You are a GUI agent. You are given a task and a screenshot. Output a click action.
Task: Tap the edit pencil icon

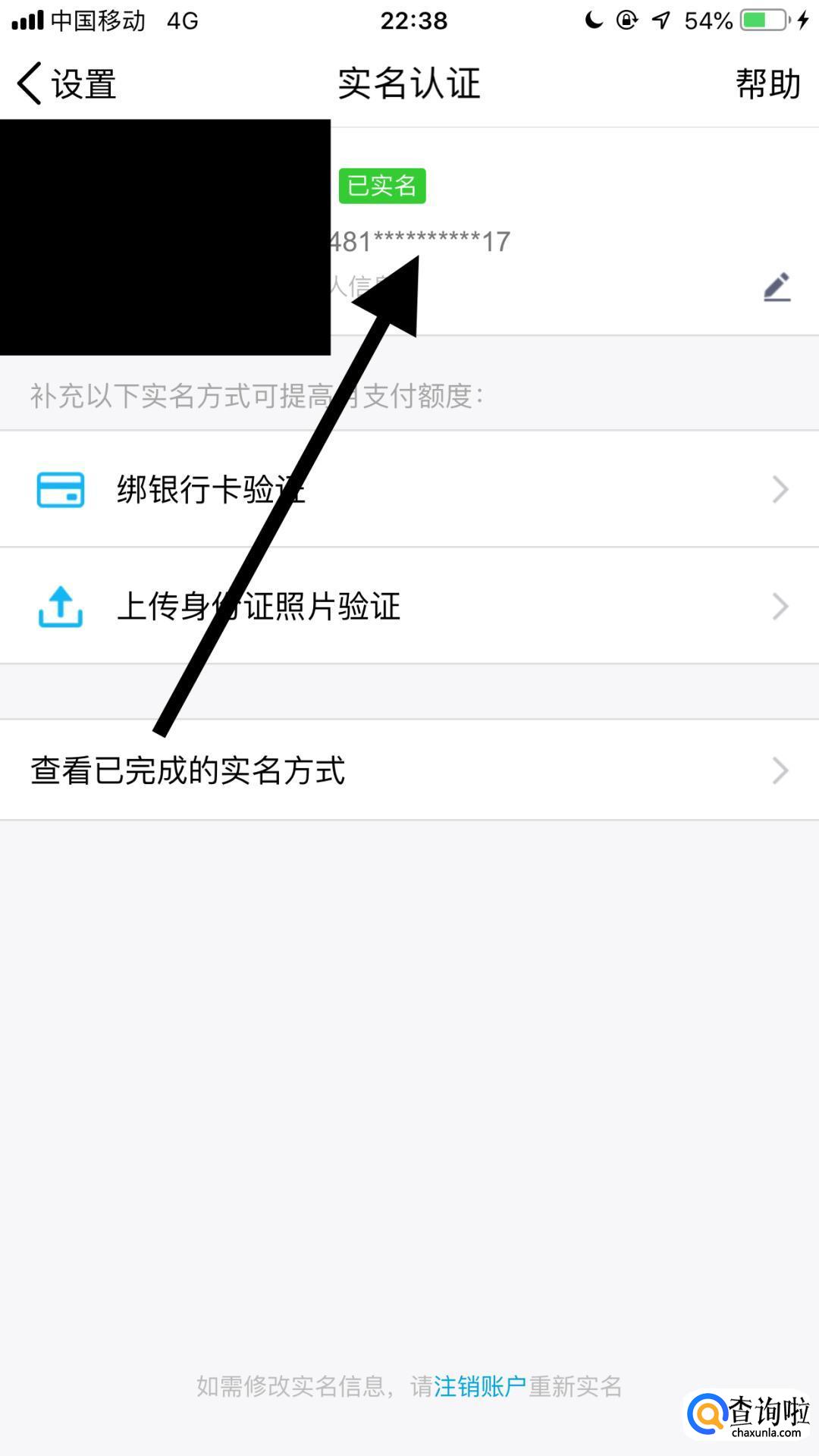coord(777,287)
